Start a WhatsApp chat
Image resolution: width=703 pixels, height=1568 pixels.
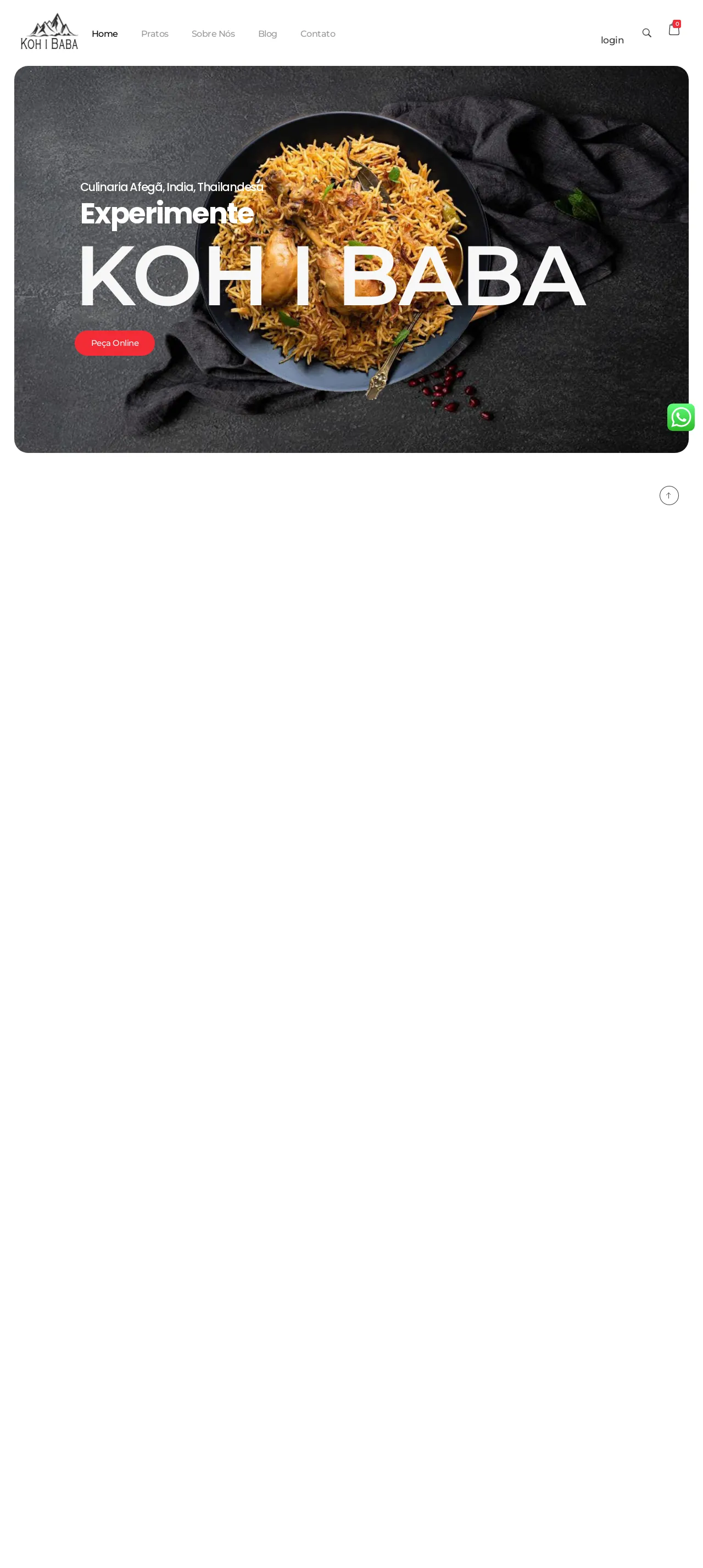[680, 418]
